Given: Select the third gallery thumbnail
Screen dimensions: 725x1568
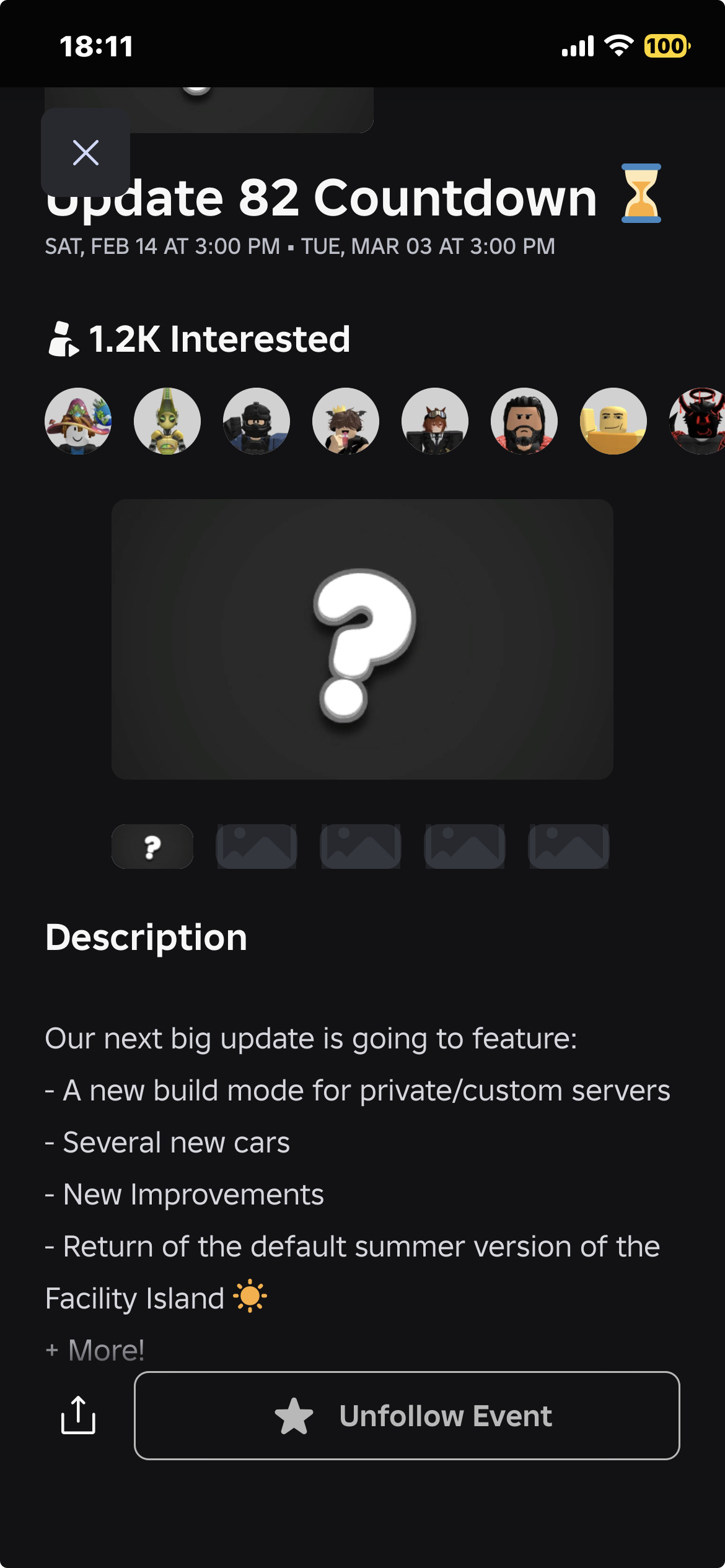Looking at the screenshot, I should point(361,847).
